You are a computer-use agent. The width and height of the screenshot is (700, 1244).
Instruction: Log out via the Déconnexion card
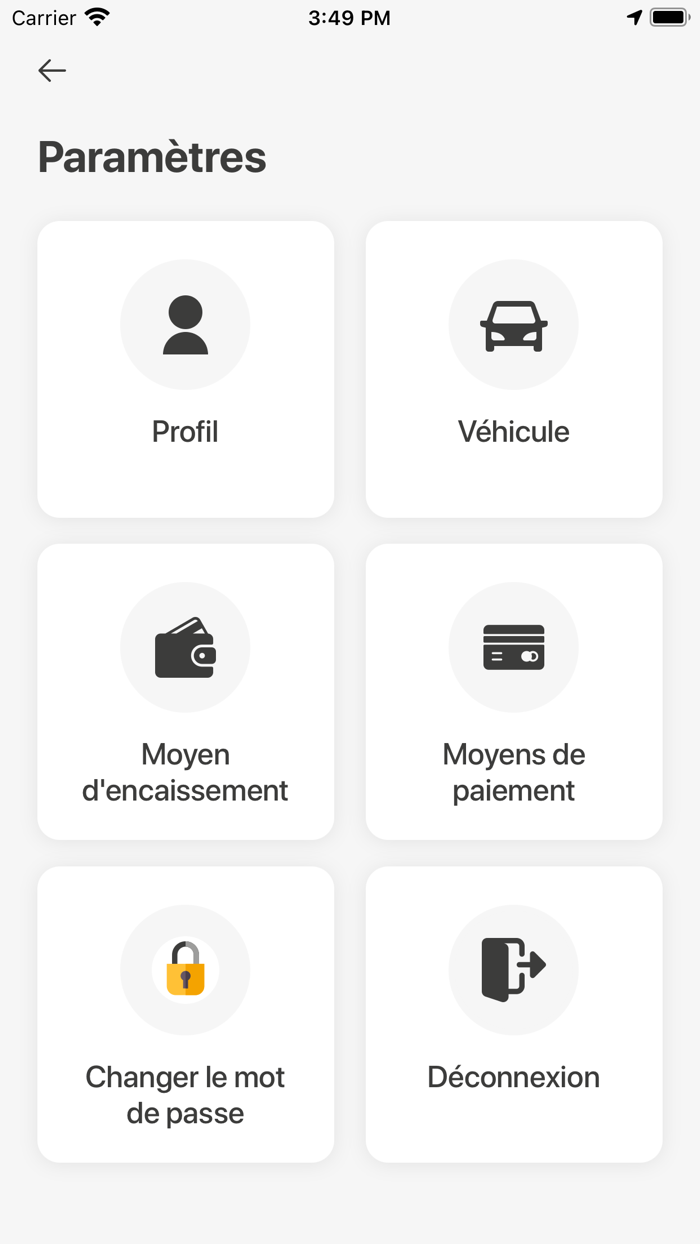pos(514,1014)
